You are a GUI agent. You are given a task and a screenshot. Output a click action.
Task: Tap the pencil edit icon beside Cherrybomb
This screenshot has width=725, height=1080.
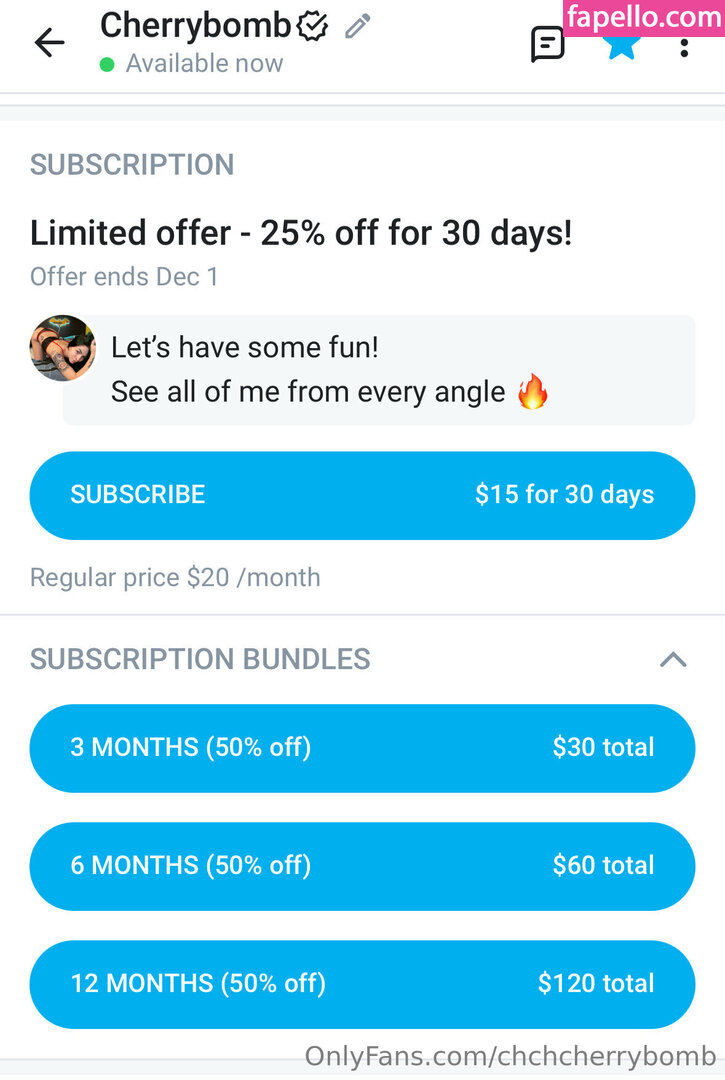point(357,26)
